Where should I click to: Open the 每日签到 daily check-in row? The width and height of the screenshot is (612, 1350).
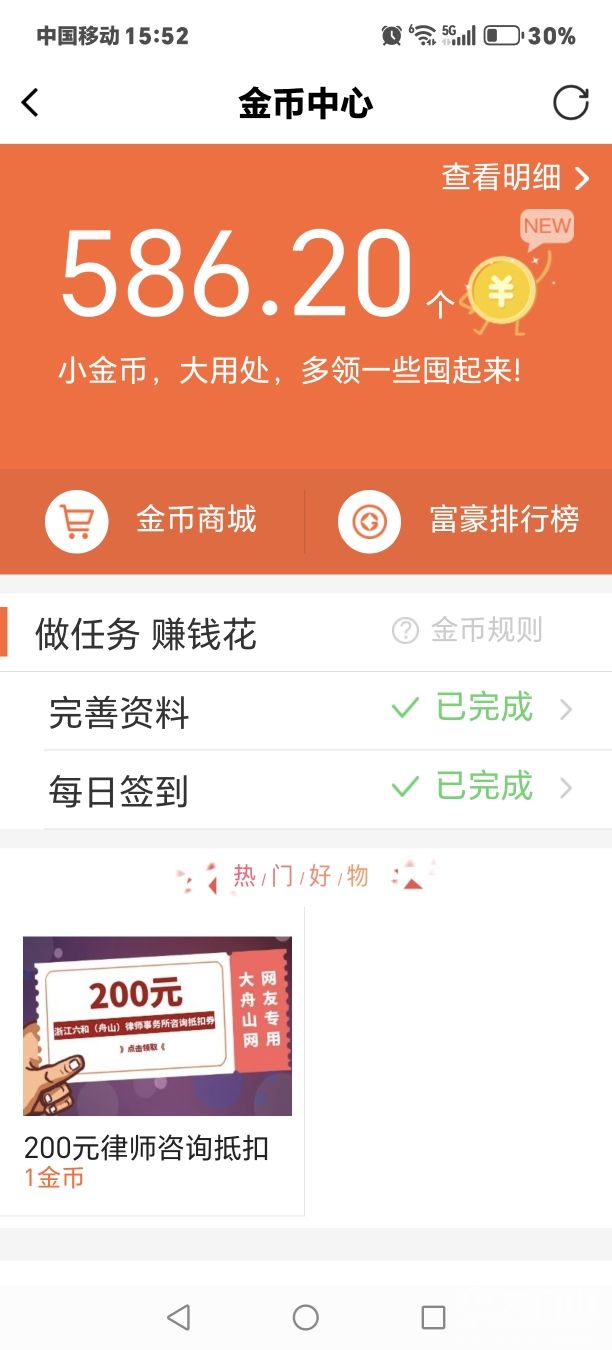(306, 790)
